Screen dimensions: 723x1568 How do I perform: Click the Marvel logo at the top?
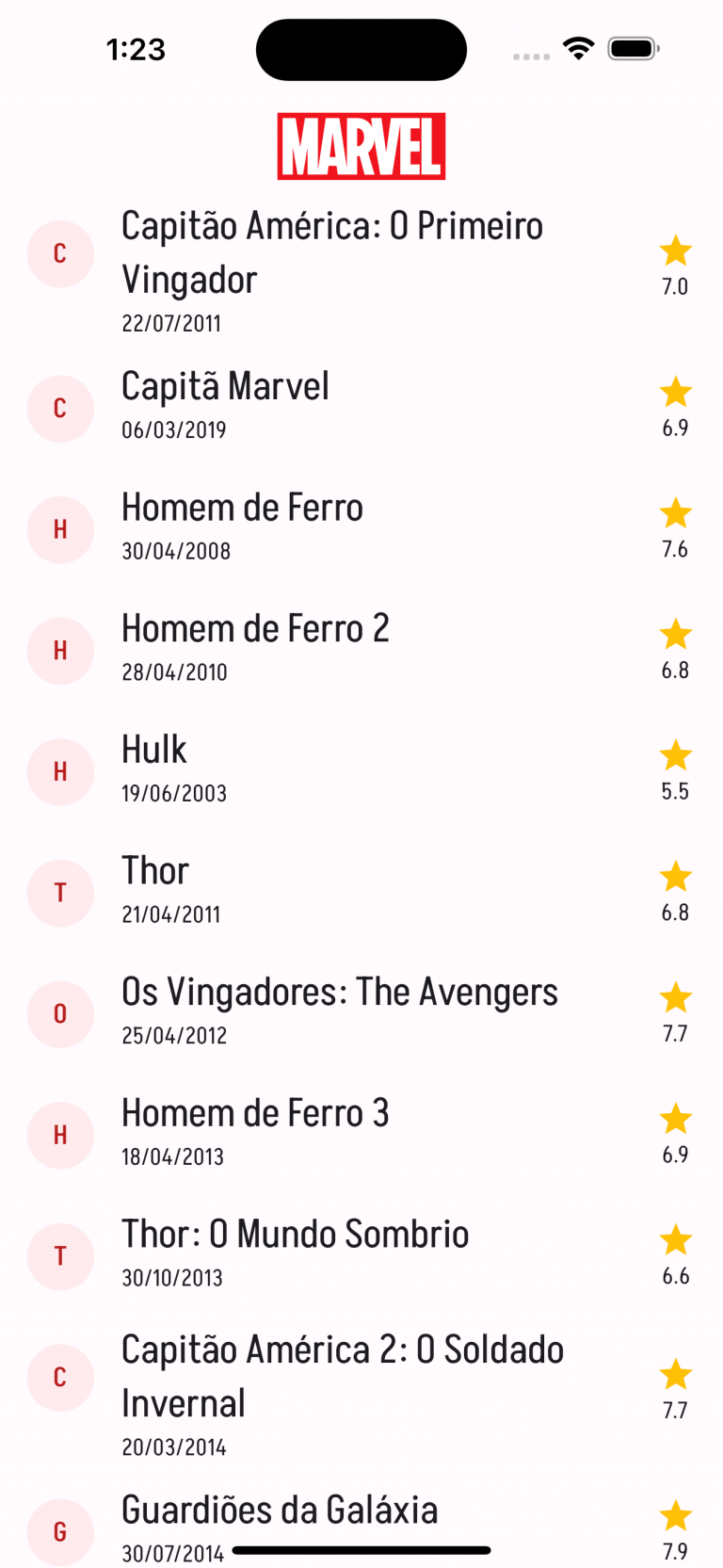[x=361, y=146]
